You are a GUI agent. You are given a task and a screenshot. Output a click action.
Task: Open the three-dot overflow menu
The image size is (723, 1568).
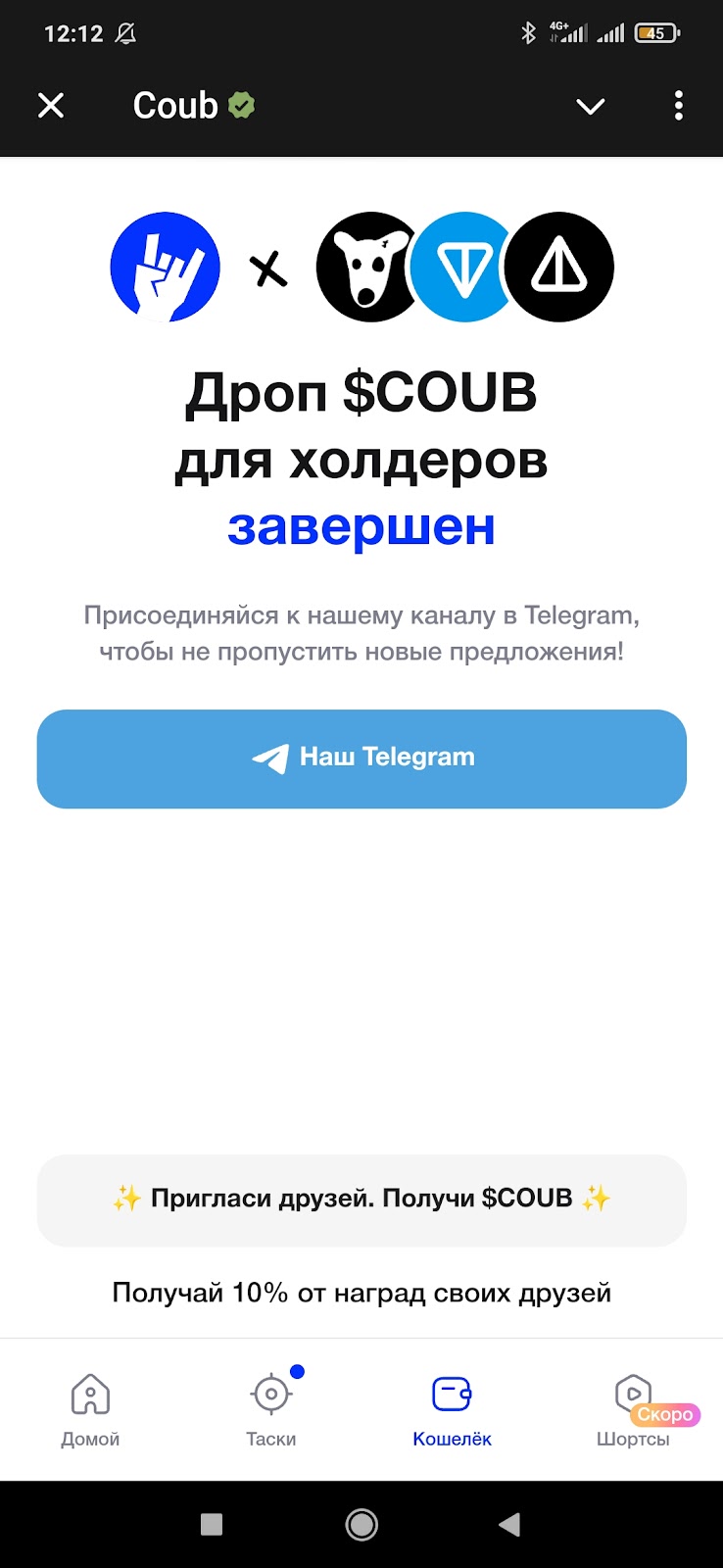[x=678, y=106]
